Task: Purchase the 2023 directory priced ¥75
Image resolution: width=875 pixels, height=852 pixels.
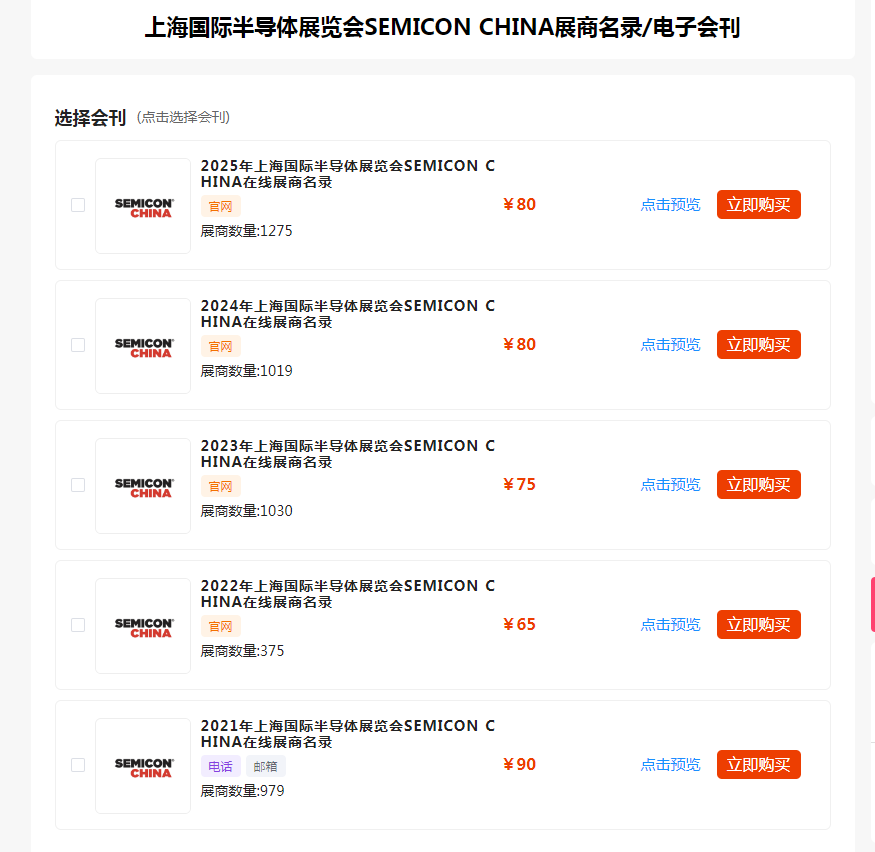Action: click(758, 485)
